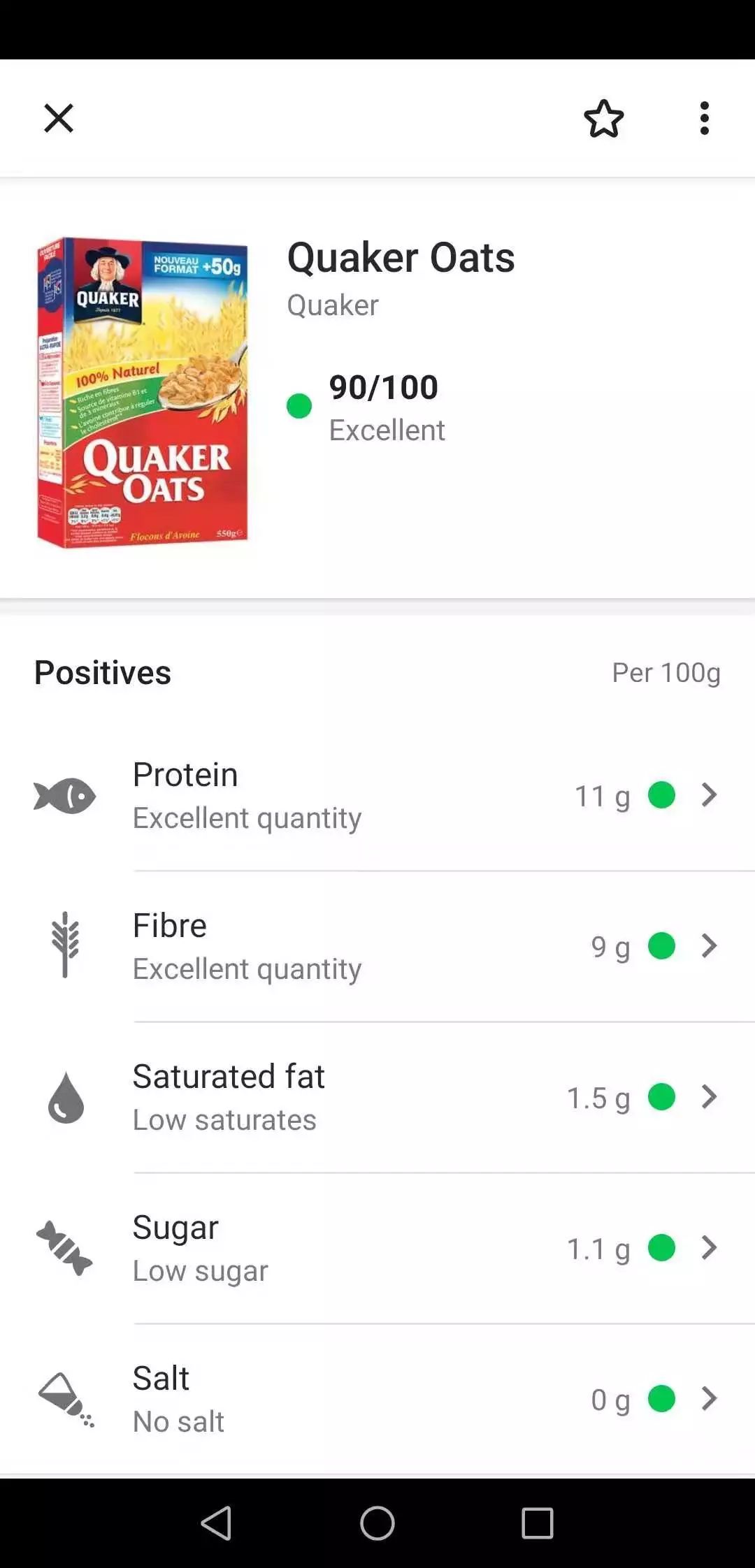Expand the Sugar details row
This screenshot has height=1568, width=755.
(x=709, y=1248)
